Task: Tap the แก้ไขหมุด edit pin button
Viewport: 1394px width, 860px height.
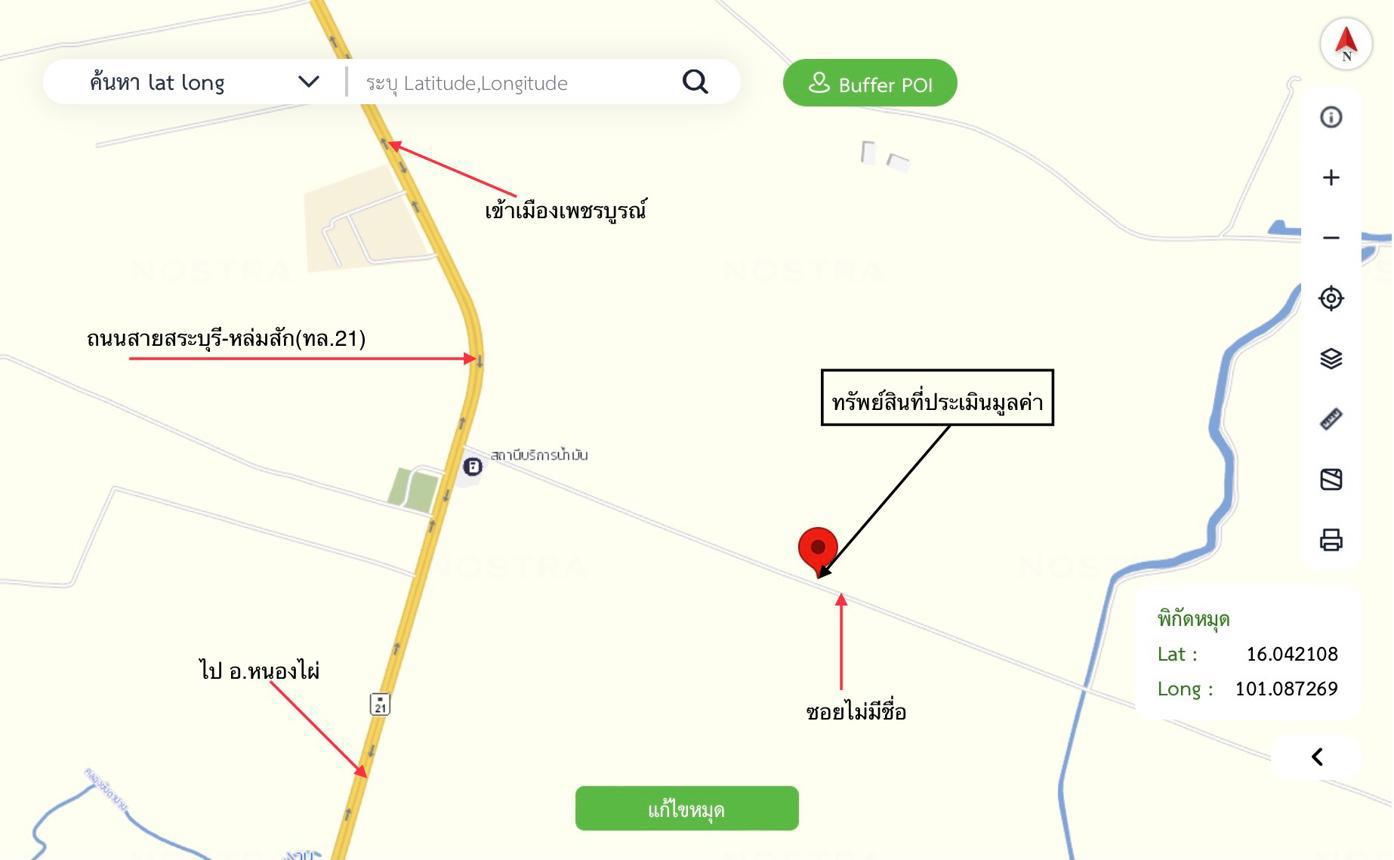Action: click(687, 809)
